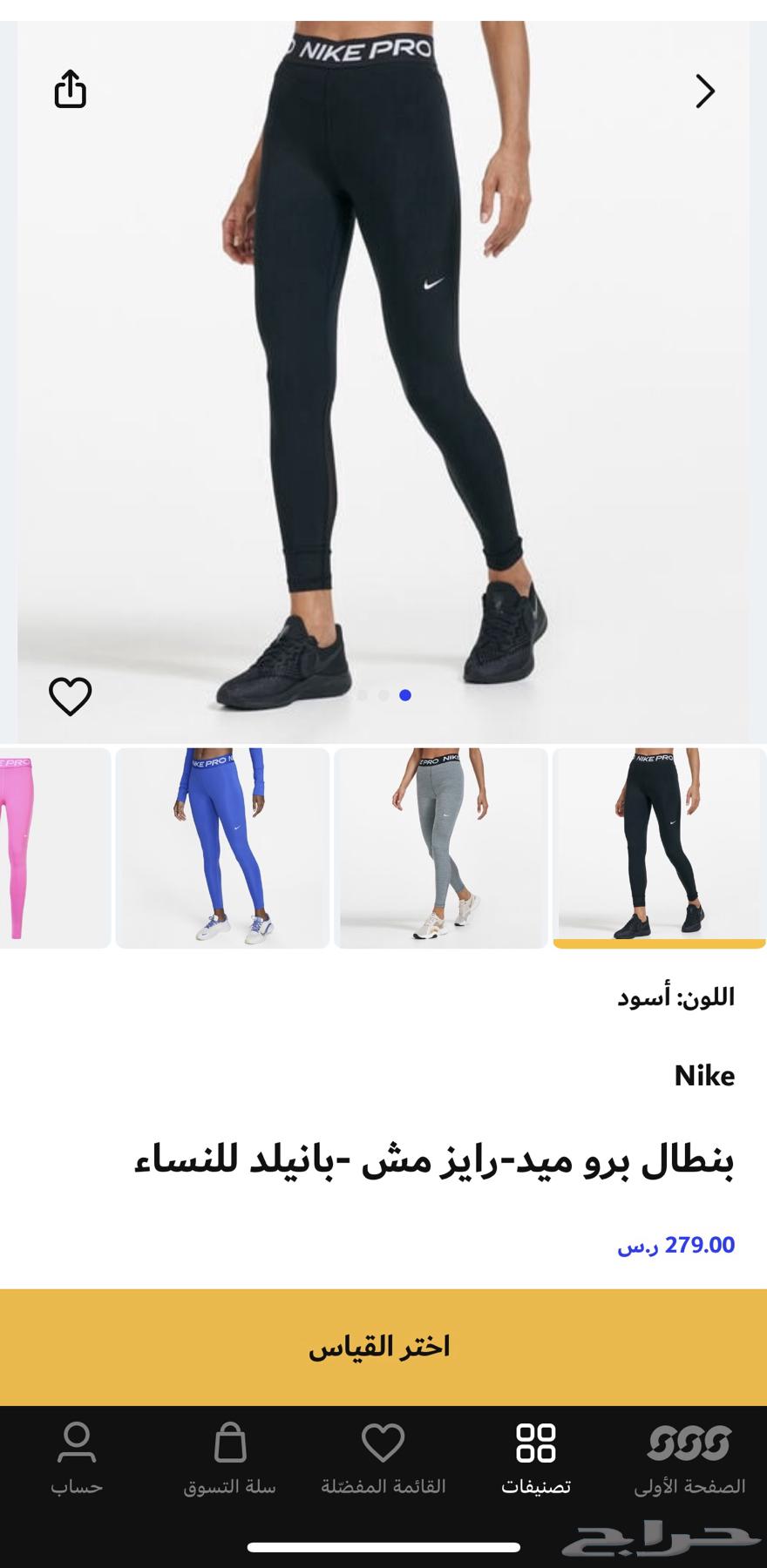This screenshot has width=767, height=1568.
Task: Go back using the arrow icon
Action: pyautogui.click(x=704, y=91)
